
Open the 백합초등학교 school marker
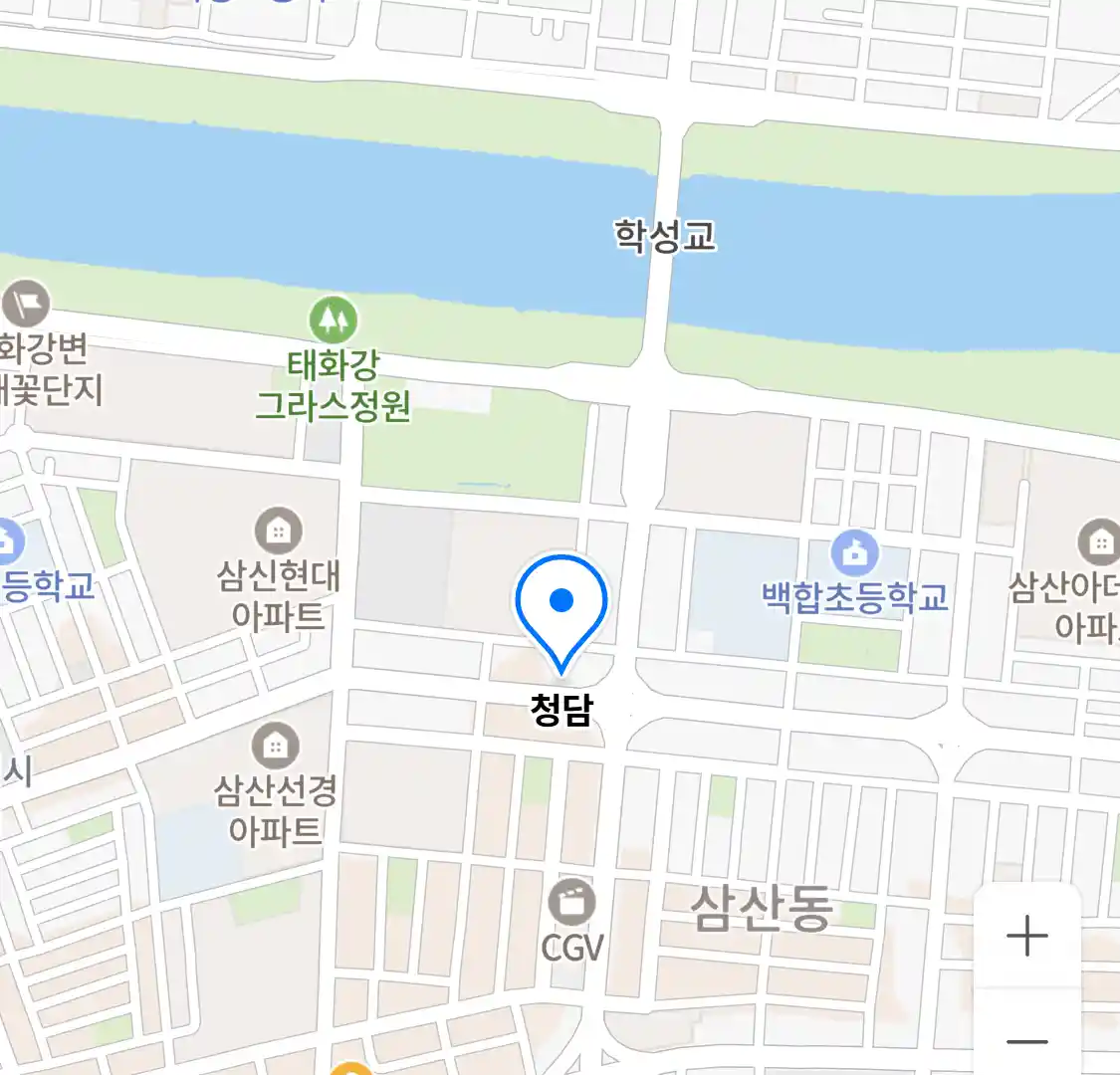(854, 553)
